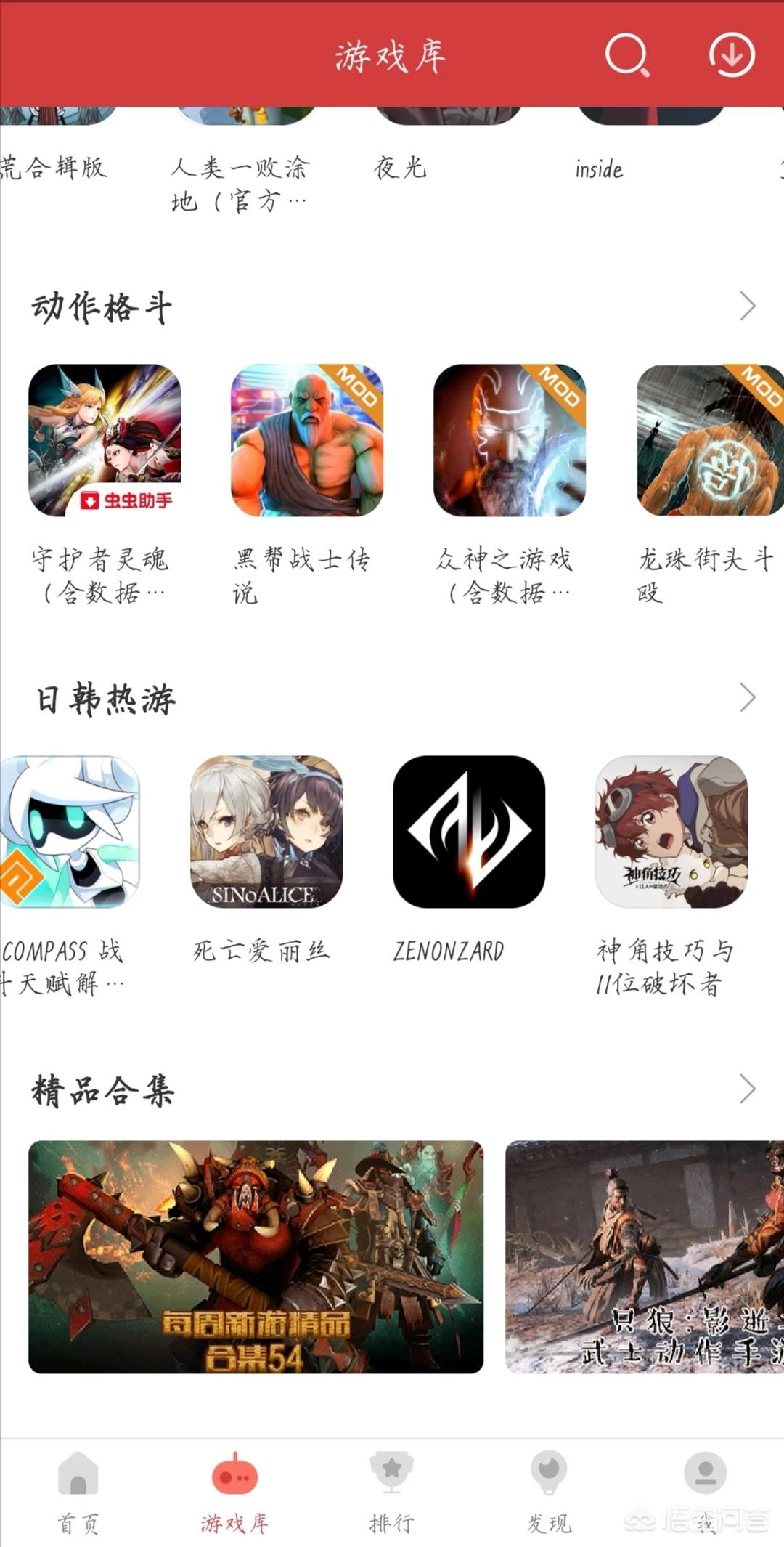Expand the 日韩热游 section arrow

[x=747, y=697]
